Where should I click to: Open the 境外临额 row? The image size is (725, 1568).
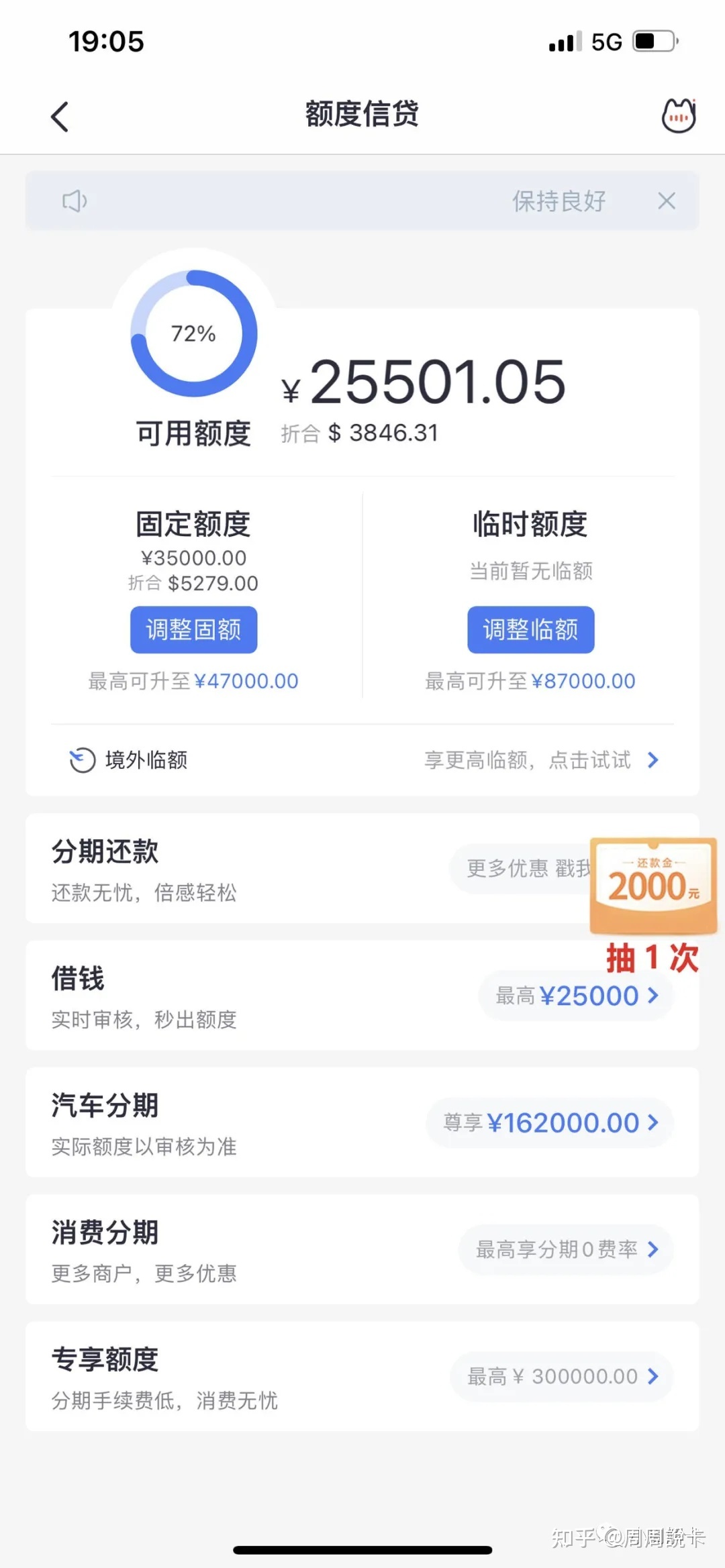pyautogui.click(x=362, y=760)
